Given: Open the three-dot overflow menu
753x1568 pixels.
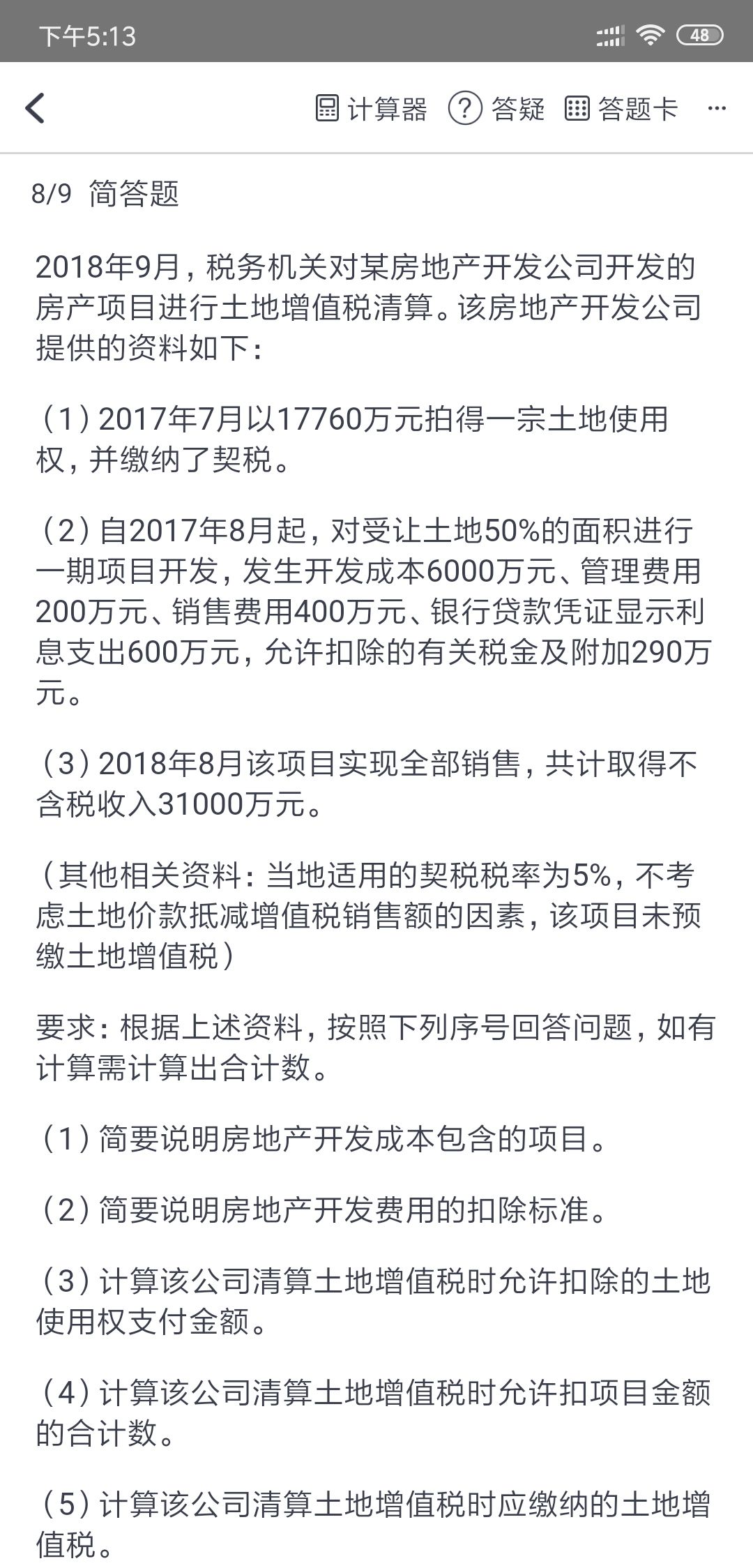Looking at the screenshot, I should pos(717,108).
